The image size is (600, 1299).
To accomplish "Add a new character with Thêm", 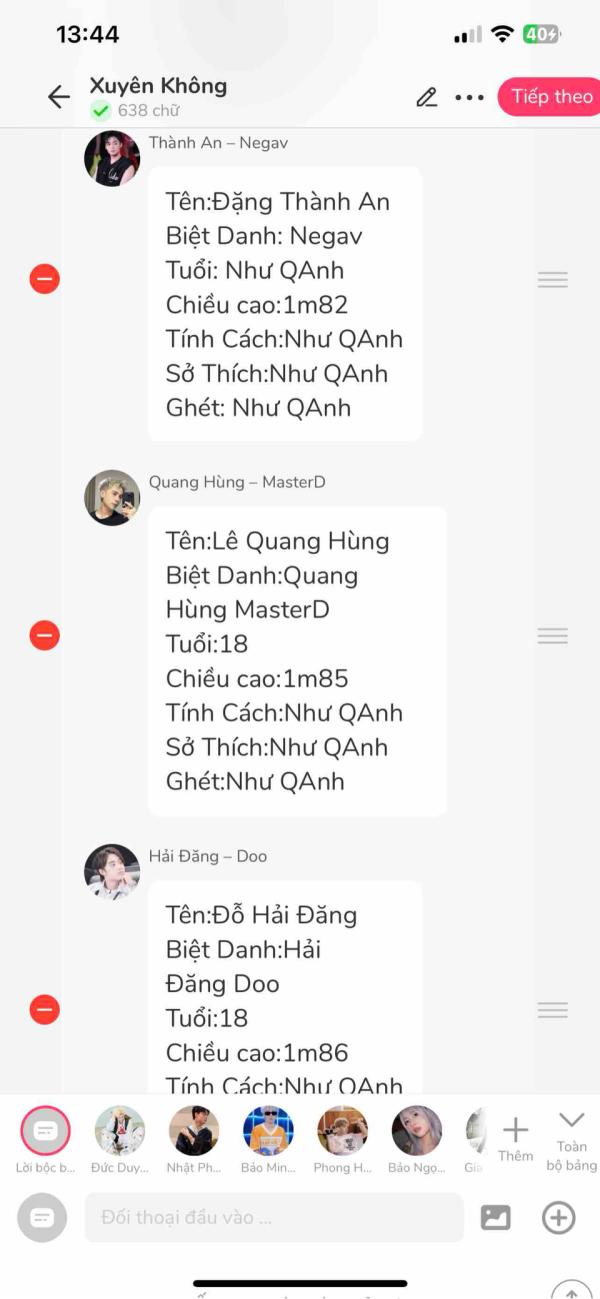I will [x=515, y=1138].
